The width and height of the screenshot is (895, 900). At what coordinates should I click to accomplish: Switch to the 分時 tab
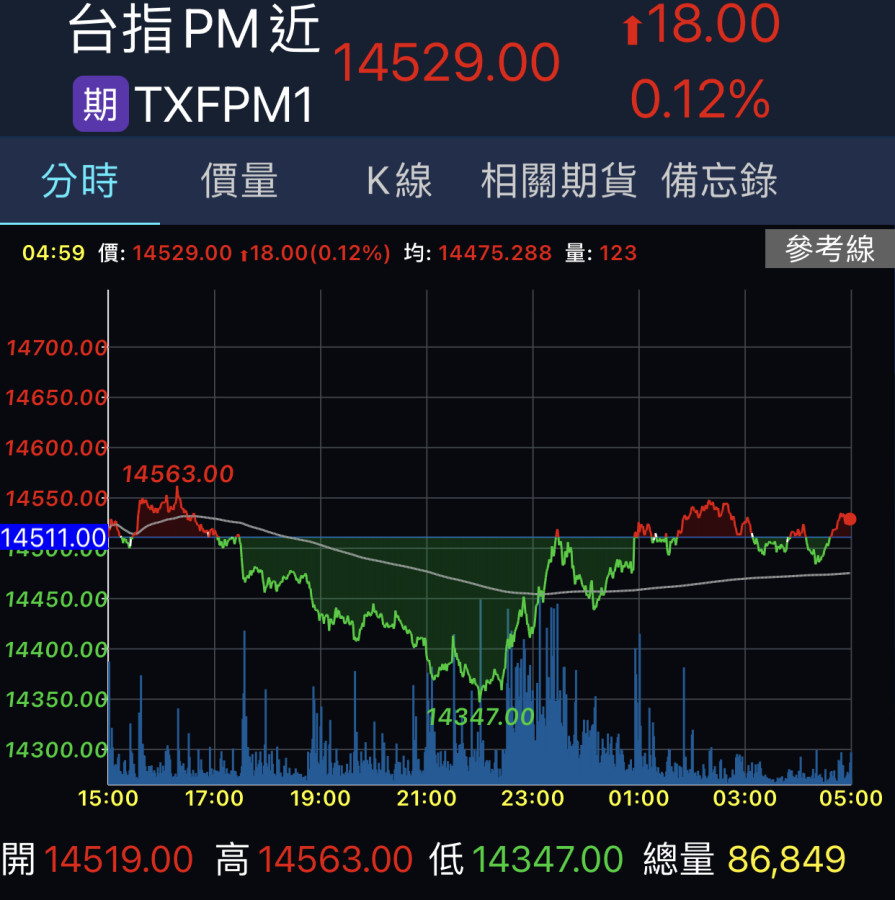[80, 182]
